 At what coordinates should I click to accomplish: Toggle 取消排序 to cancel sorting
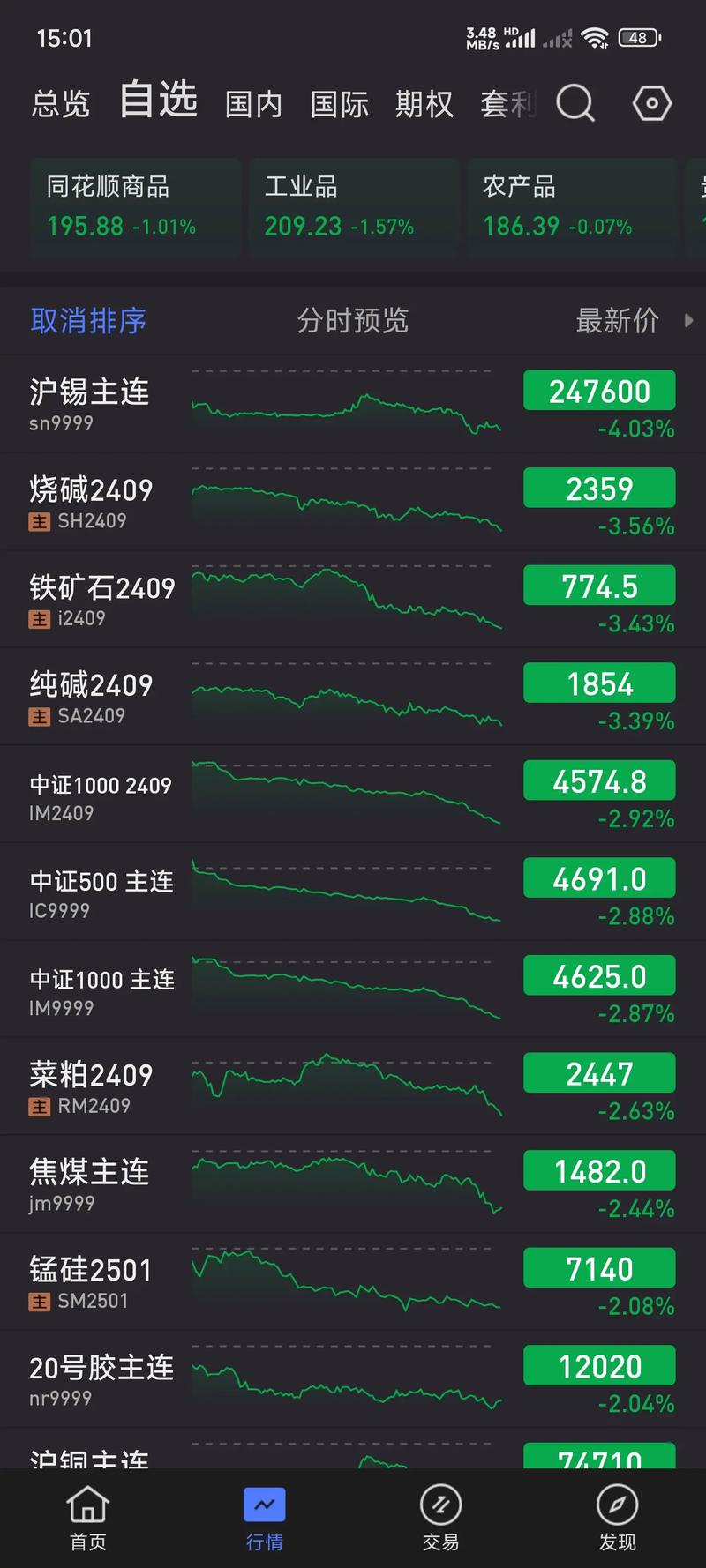pos(86,320)
